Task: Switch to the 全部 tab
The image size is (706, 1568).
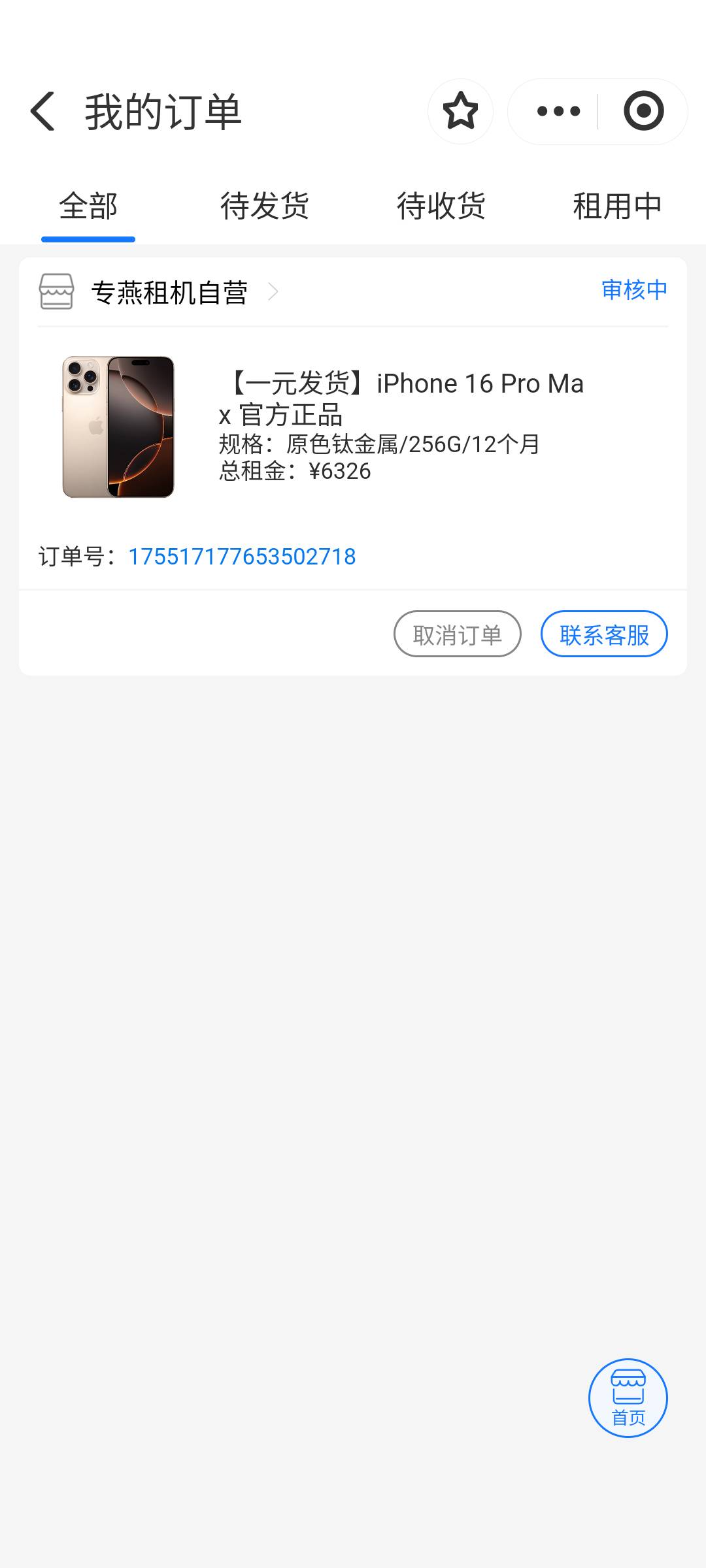Action: 88,206
